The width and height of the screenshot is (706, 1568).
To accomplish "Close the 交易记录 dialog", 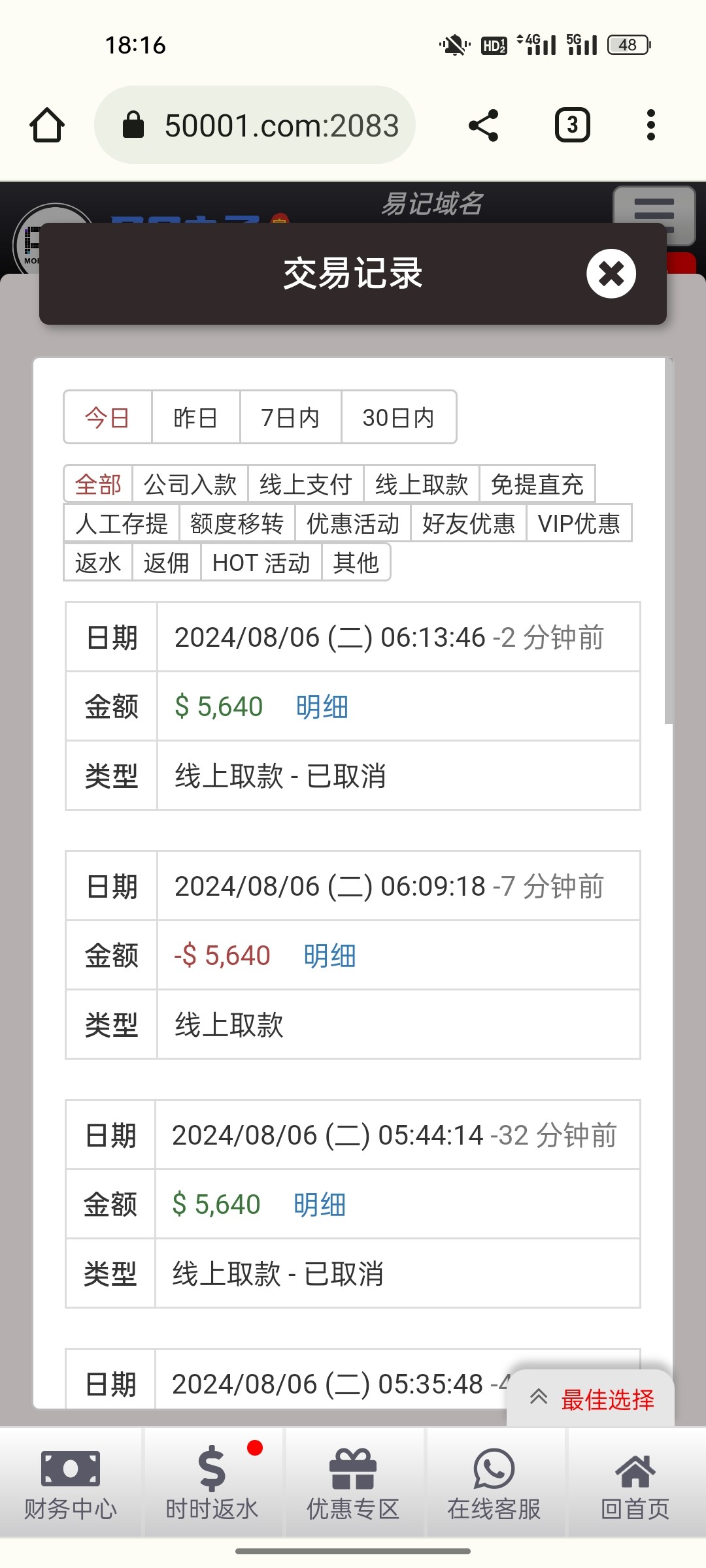I will coord(611,274).
